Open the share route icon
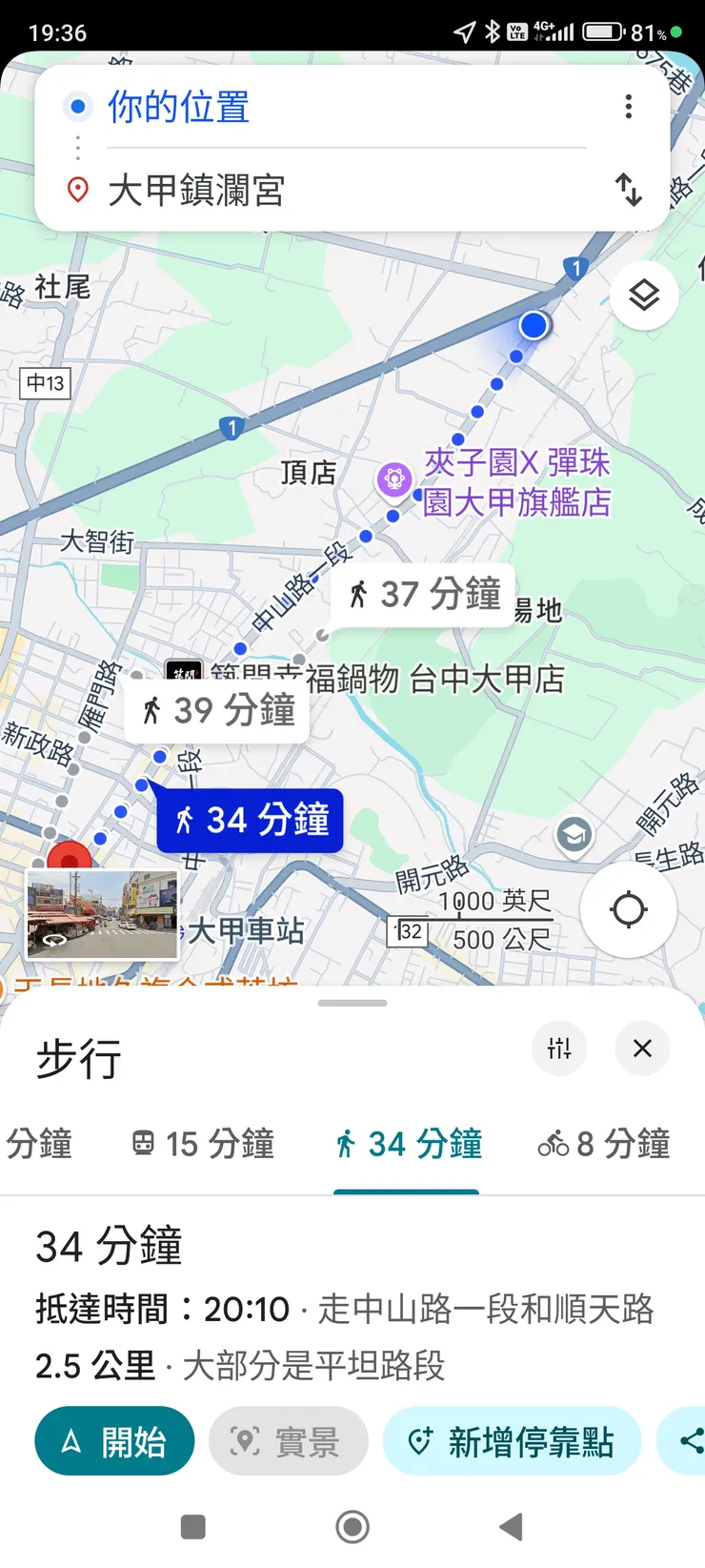The image size is (705, 1568). (x=694, y=1441)
